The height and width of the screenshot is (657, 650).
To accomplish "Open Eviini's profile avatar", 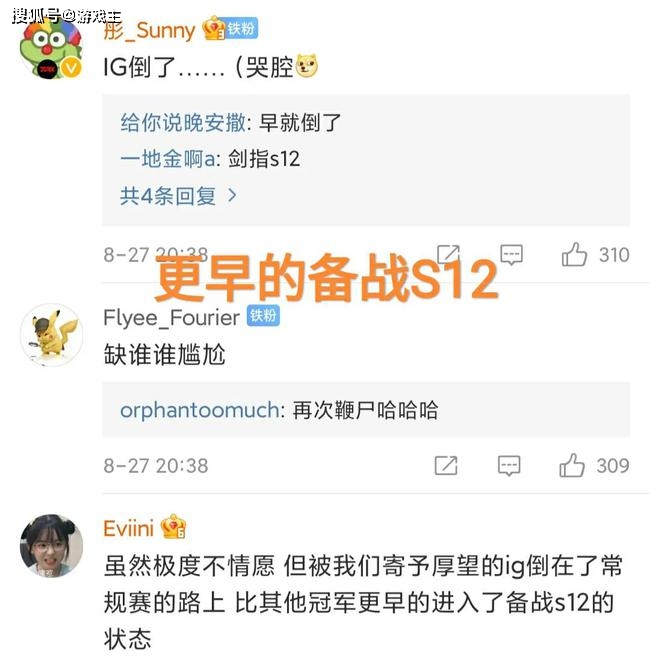I will coord(51,545).
